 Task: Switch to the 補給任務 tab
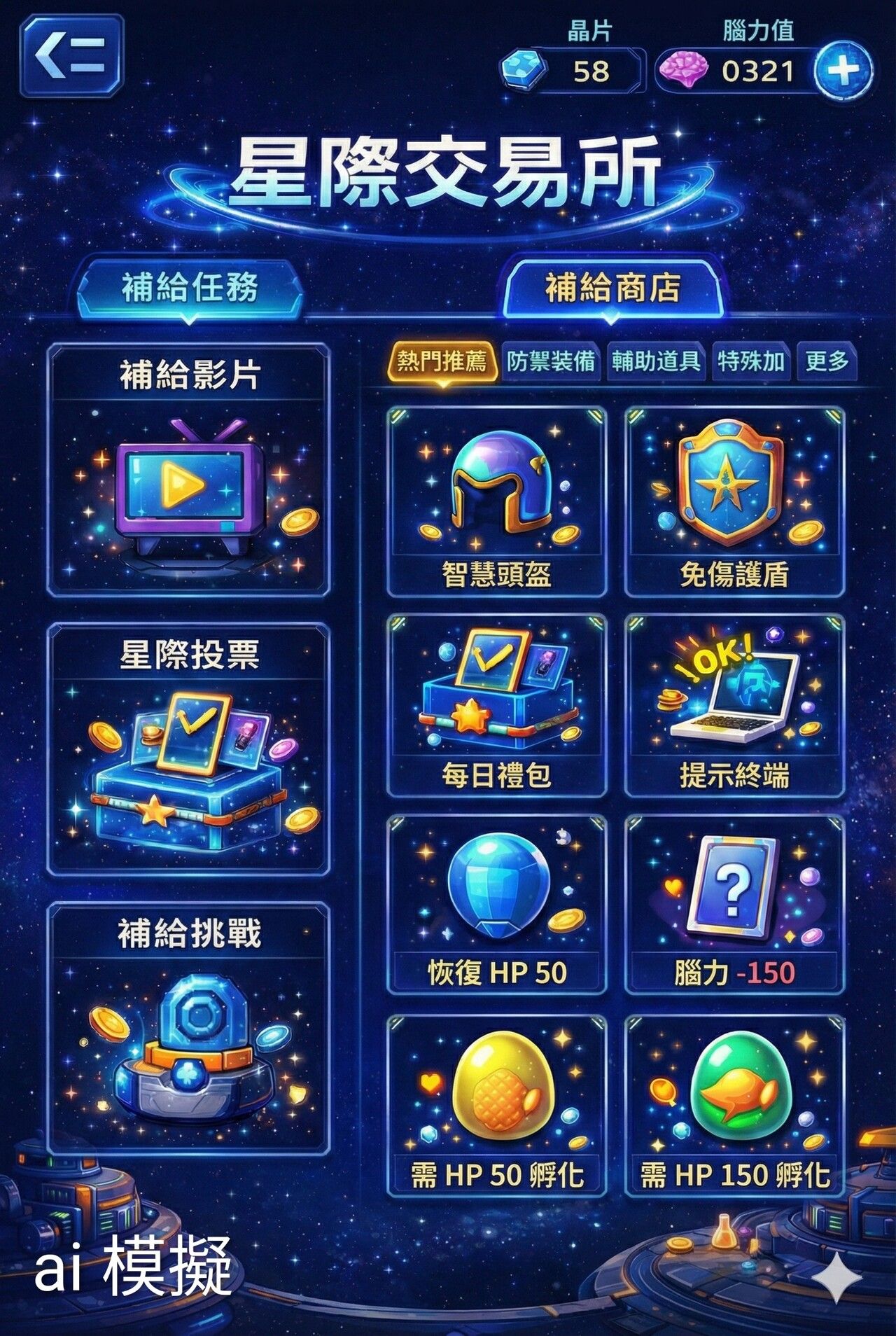coord(190,288)
